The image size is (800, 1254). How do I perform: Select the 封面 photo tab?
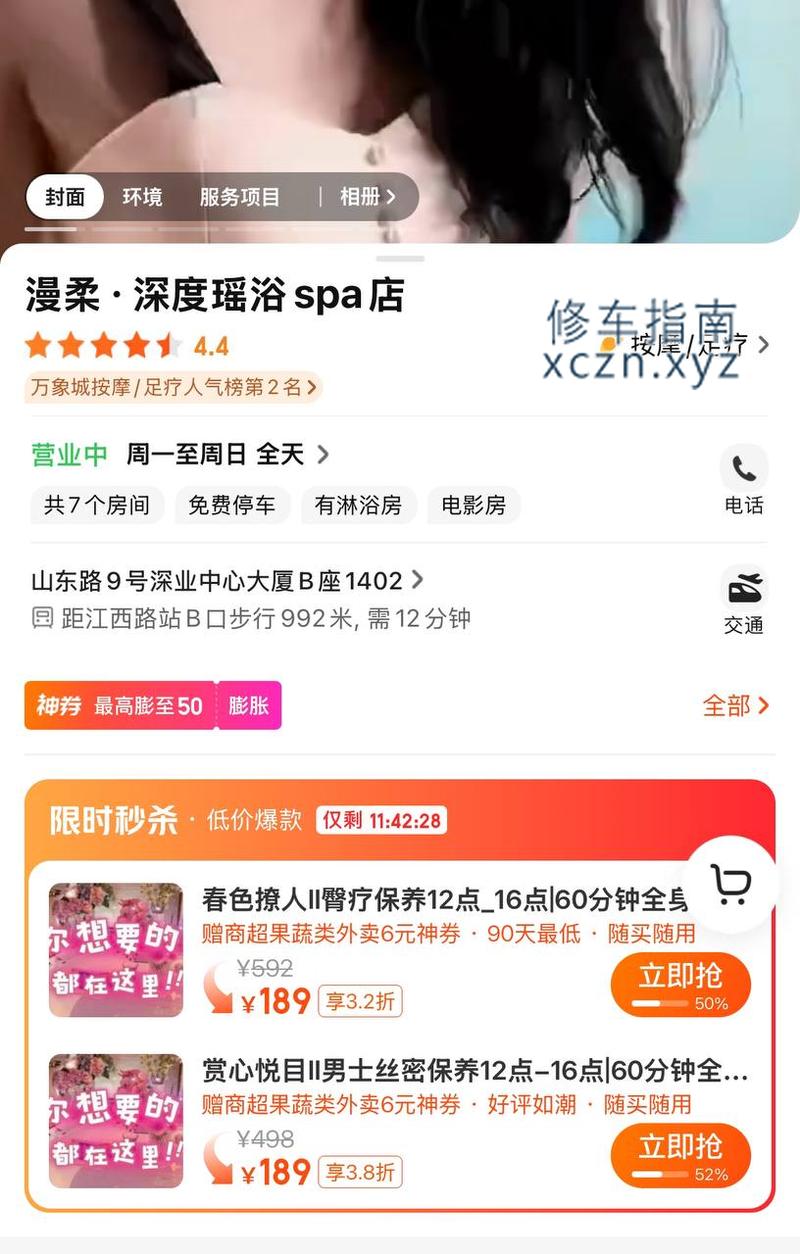click(x=65, y=197)
